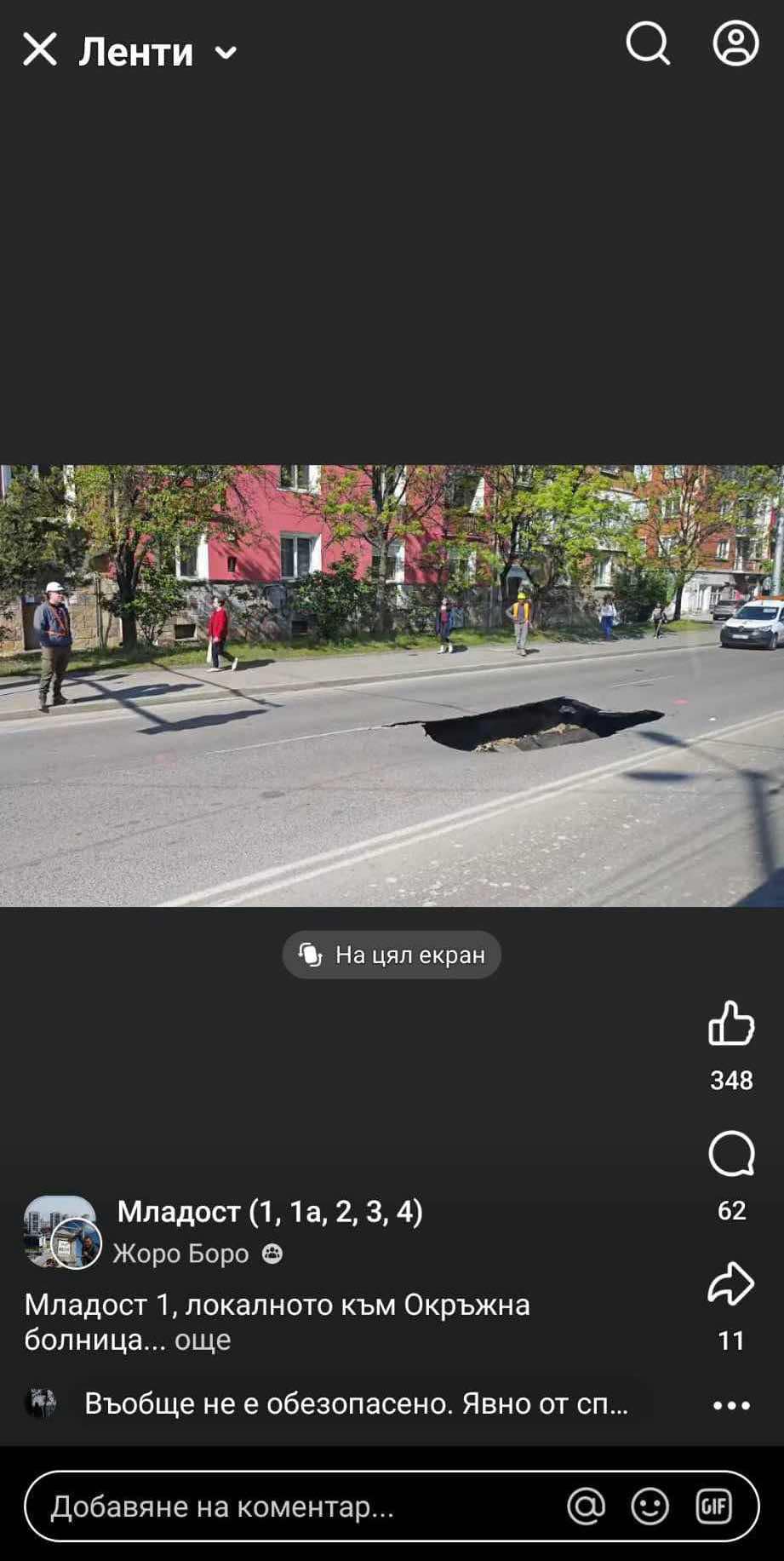The image size is (784, 1561).
Task: Open the three-dot overflow menu
Action: 731,1405
